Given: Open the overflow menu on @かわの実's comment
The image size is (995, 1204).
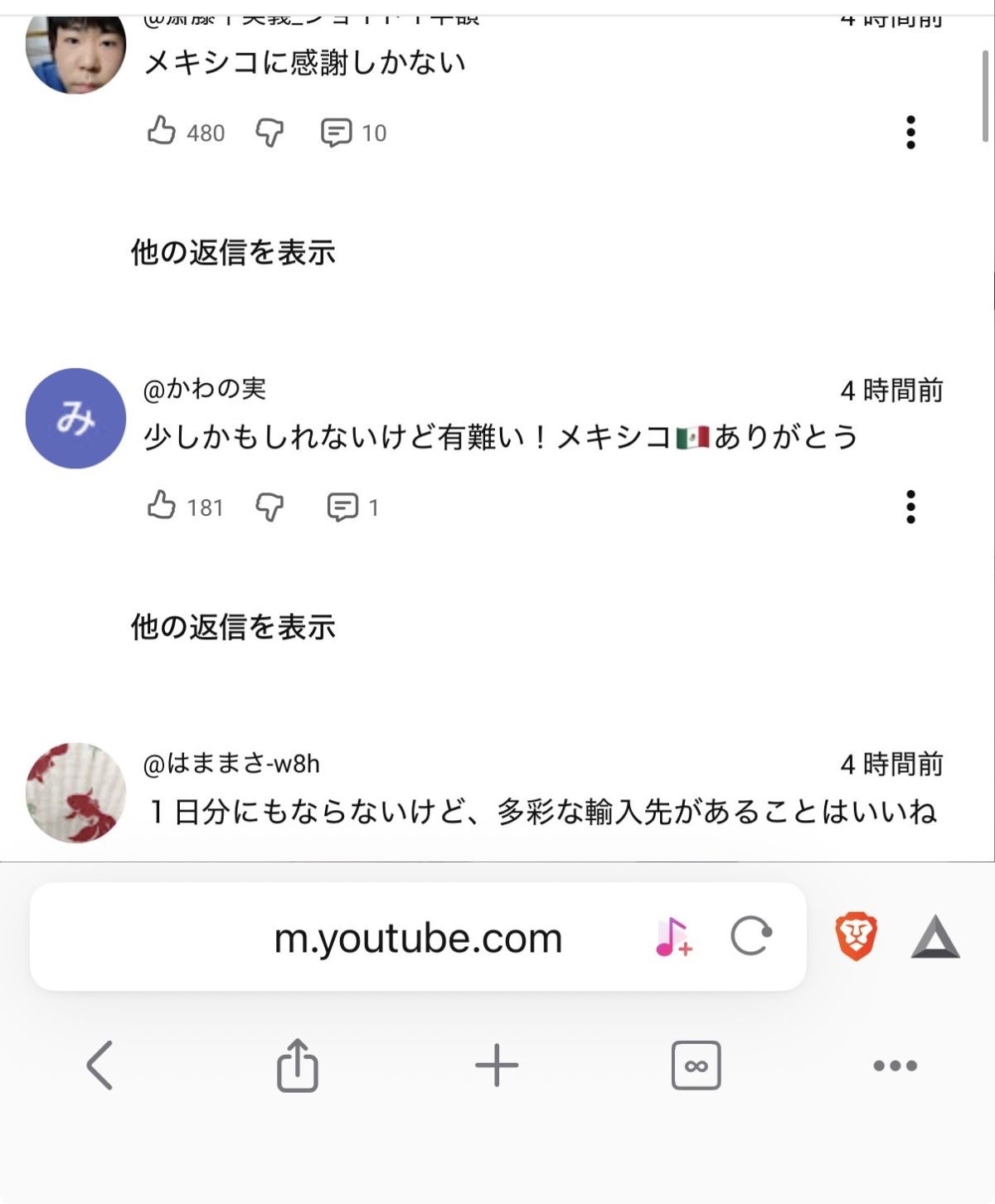Looking at the screenshot, I should coord(910,507).
